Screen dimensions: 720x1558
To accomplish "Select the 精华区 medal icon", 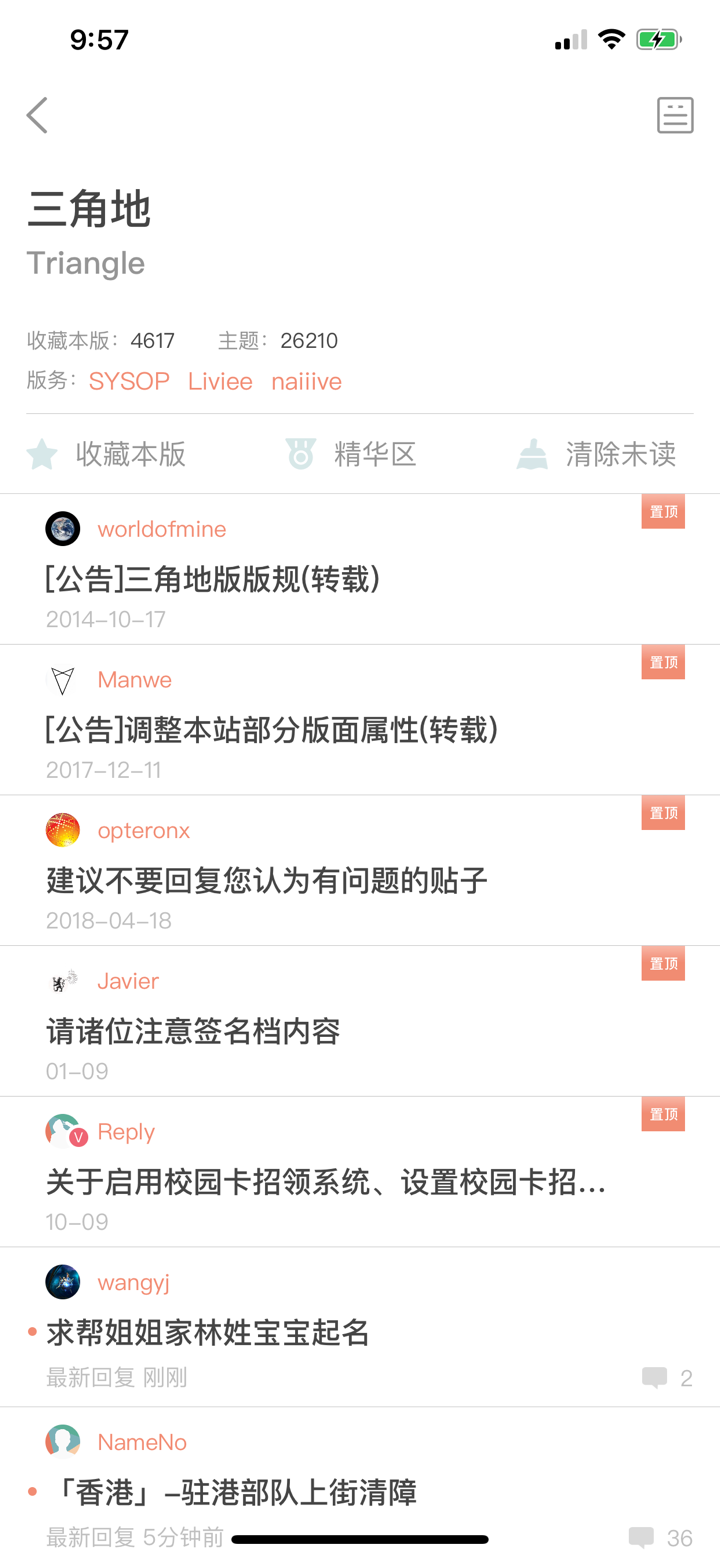I will pyautogui.click(x=302, y=454).
